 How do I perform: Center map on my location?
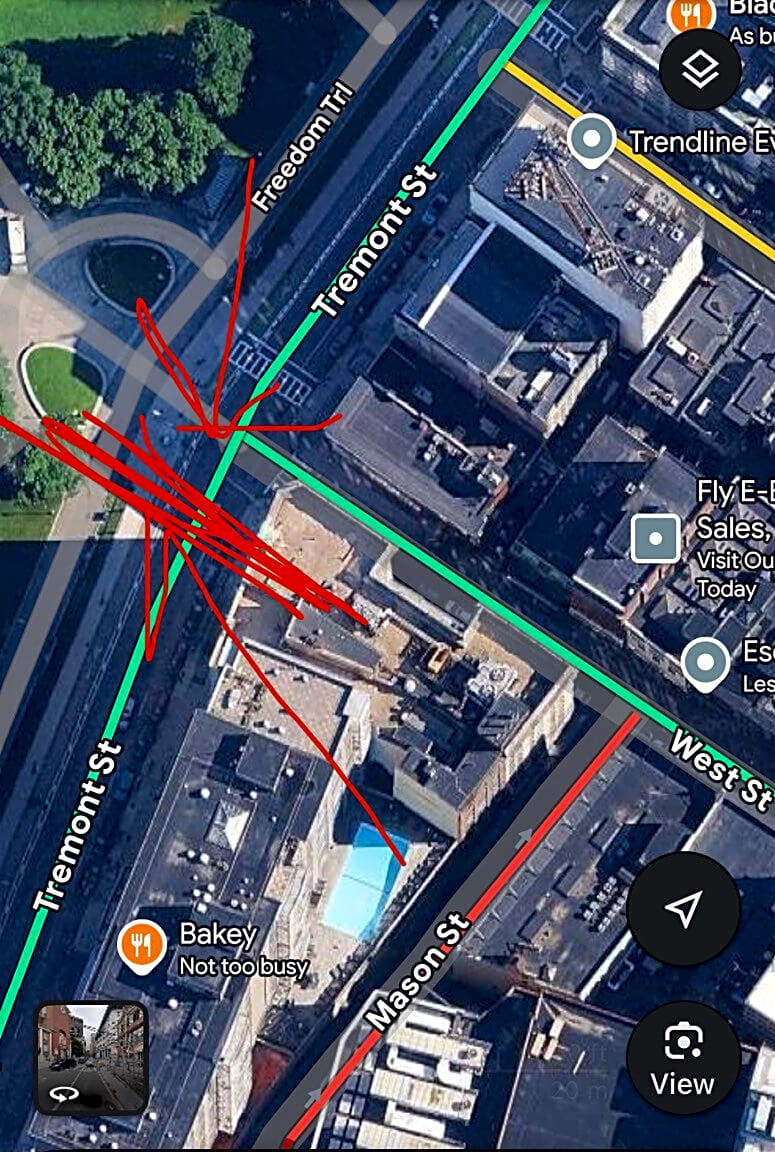pyautogui.click(x=683, y=908)
